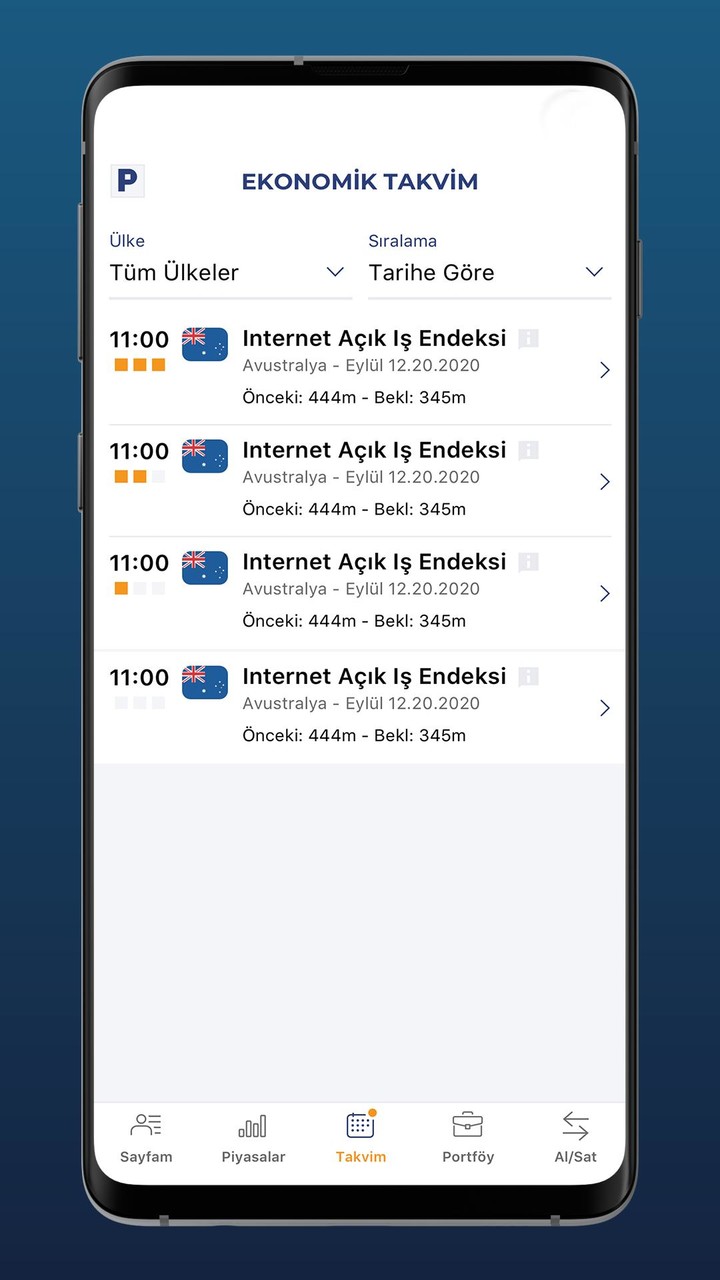
Task: Open the Portföy tab
Action: tap(468, 1139)
